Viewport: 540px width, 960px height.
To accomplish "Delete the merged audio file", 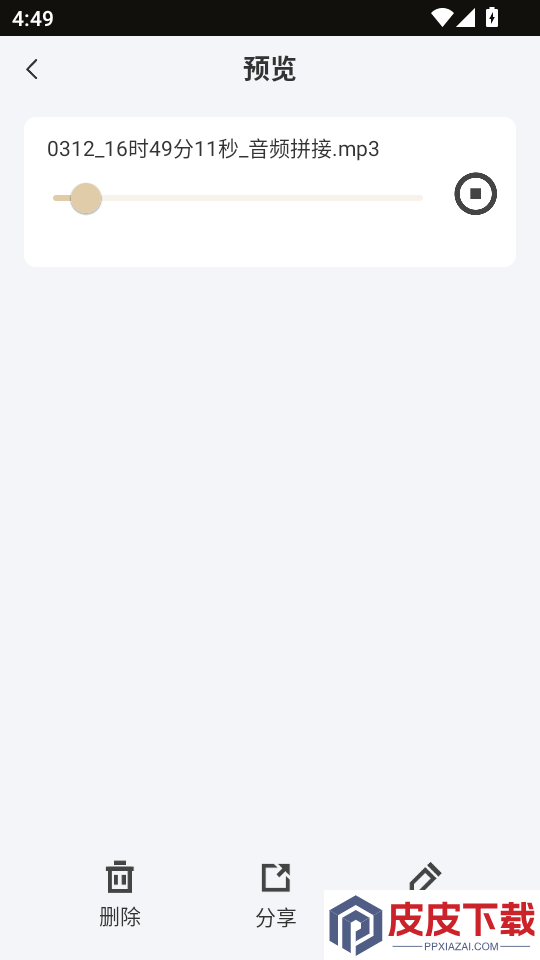I will click(120, 894).
